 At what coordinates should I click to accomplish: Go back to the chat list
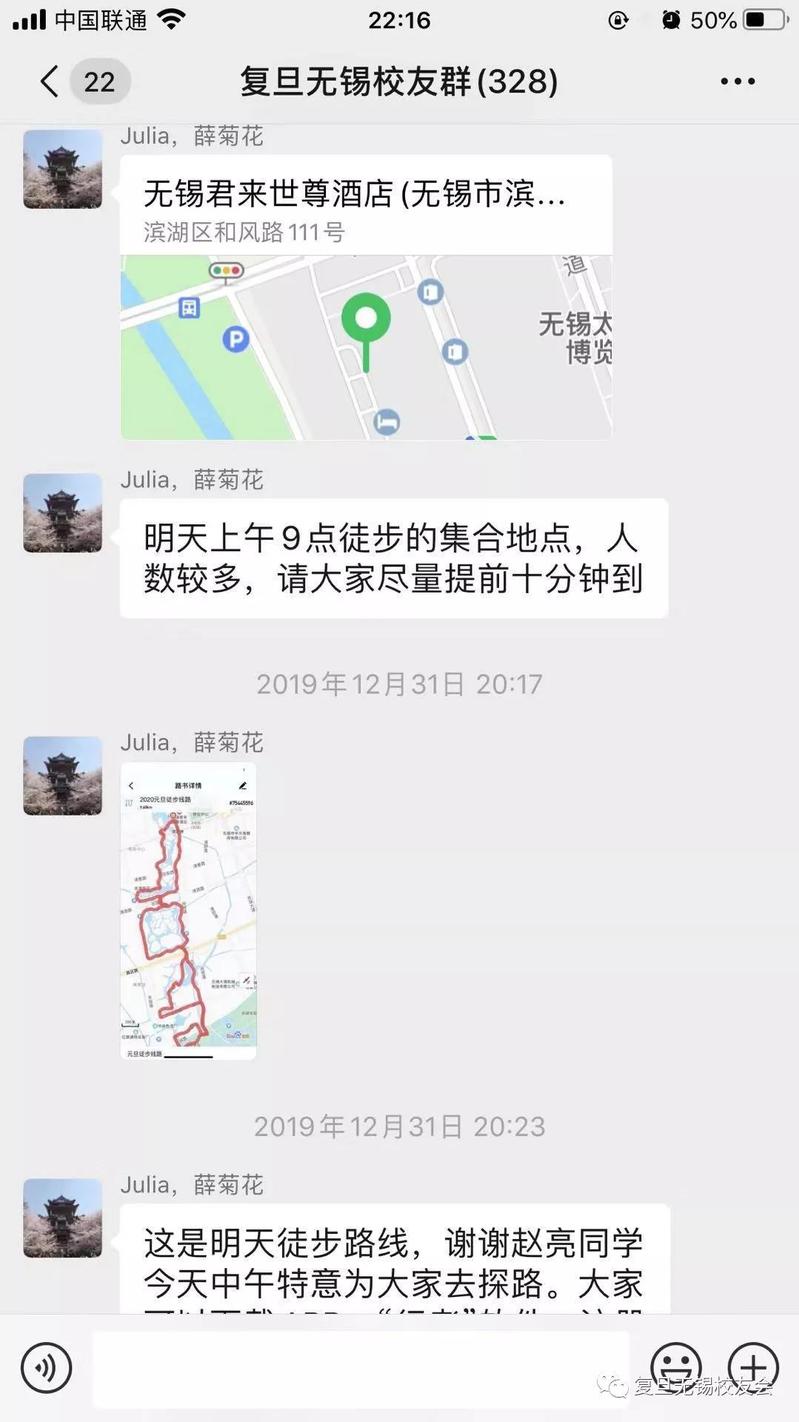[50, 81]
